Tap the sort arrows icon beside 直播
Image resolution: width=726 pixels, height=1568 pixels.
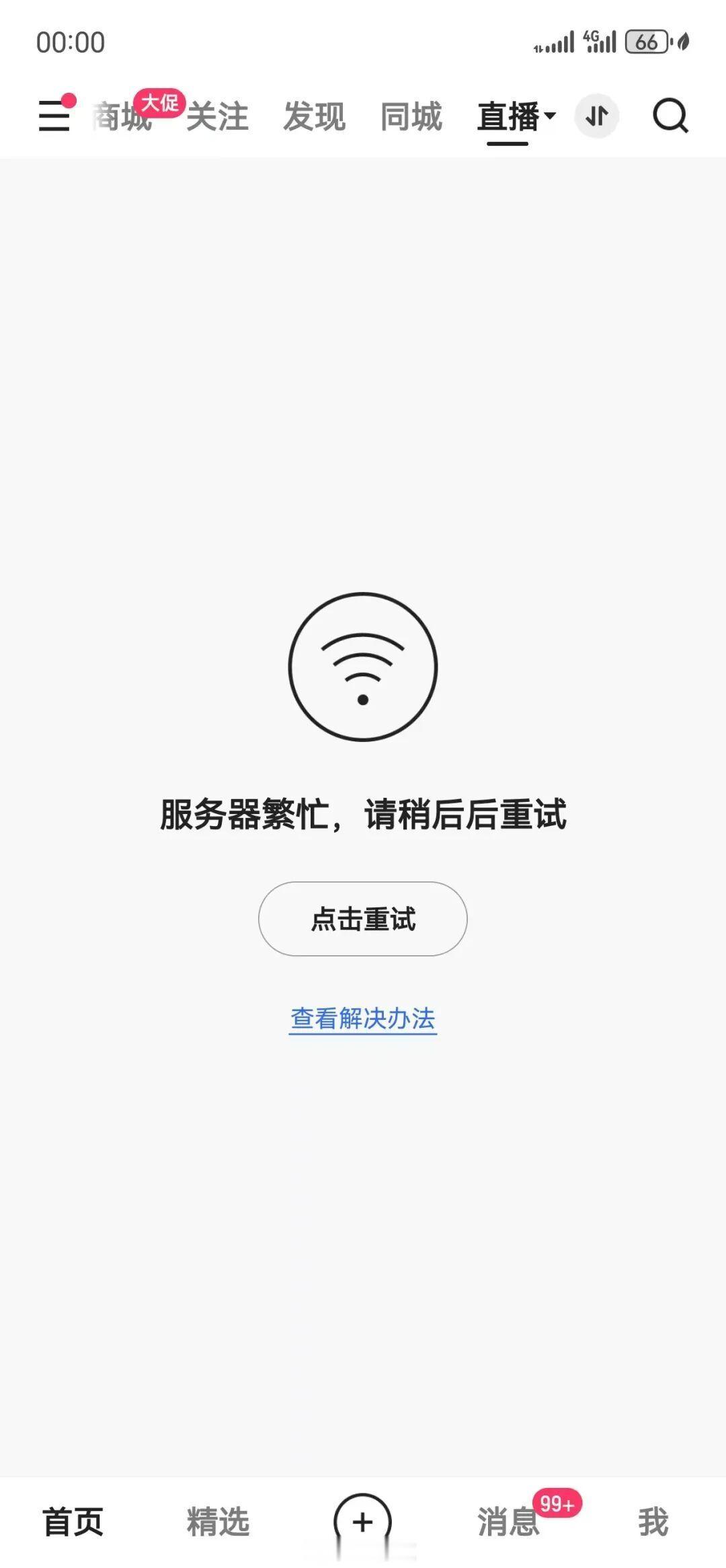[597, 116]
